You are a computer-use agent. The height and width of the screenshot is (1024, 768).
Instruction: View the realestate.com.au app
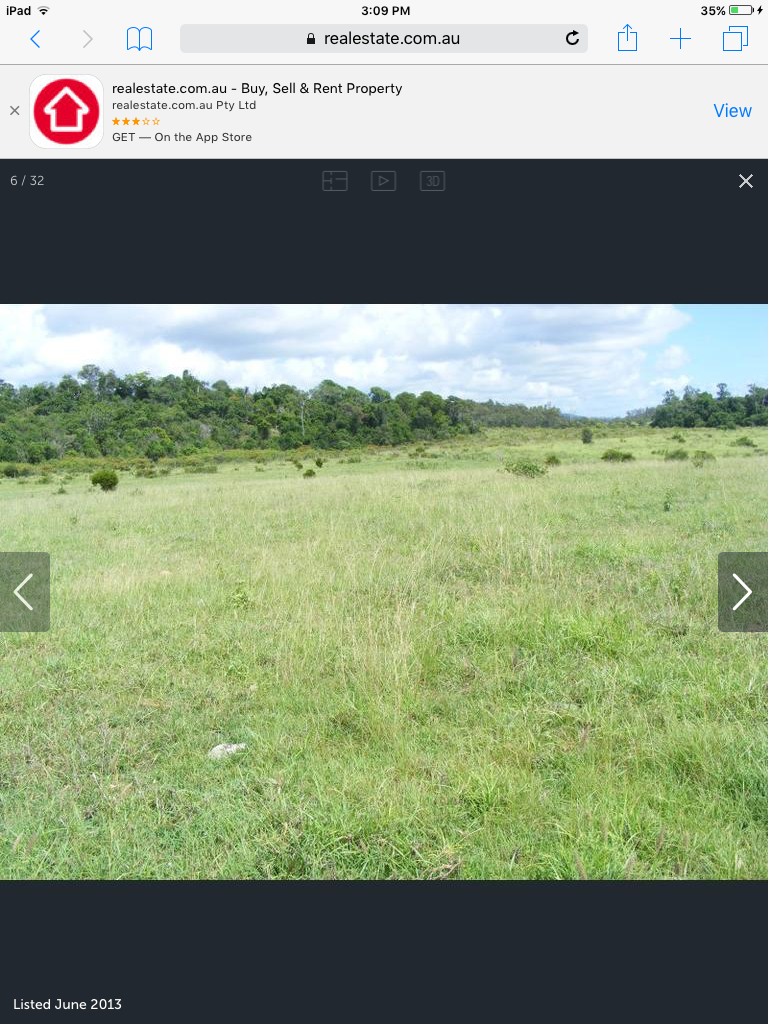coord(732,111)
